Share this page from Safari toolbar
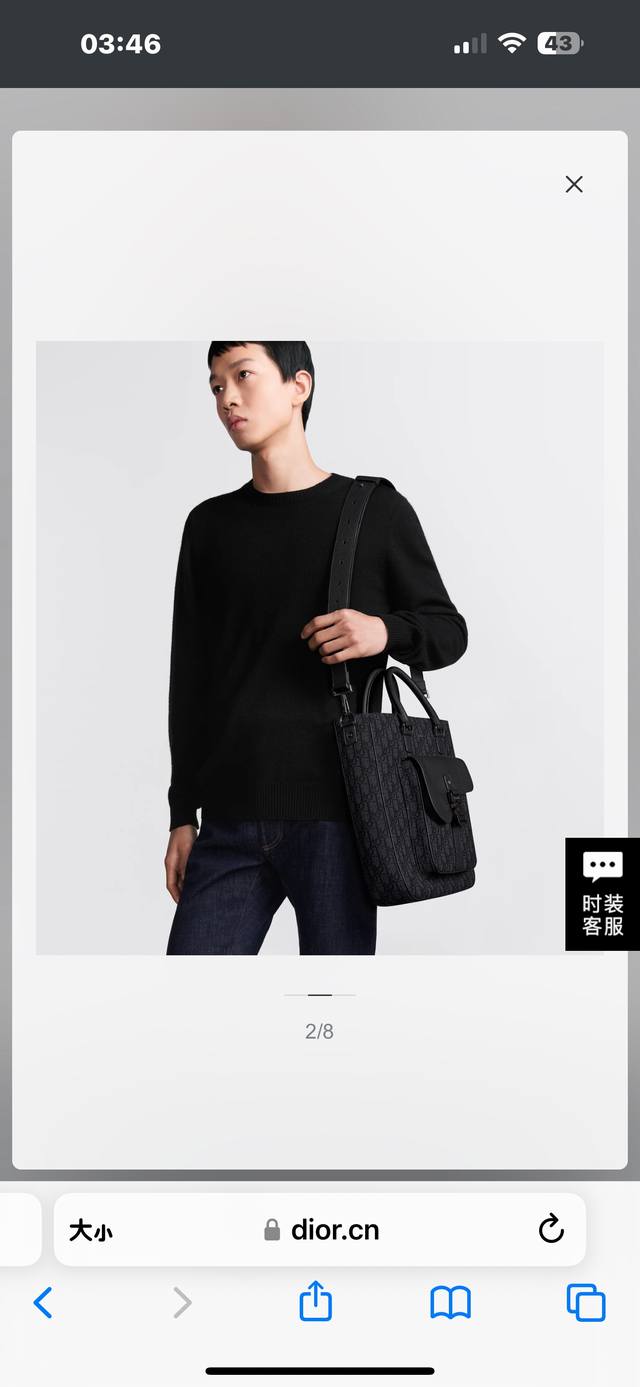Image resolution: width=640 pixels, height=1387 pixels. [x=316, y=1302]
